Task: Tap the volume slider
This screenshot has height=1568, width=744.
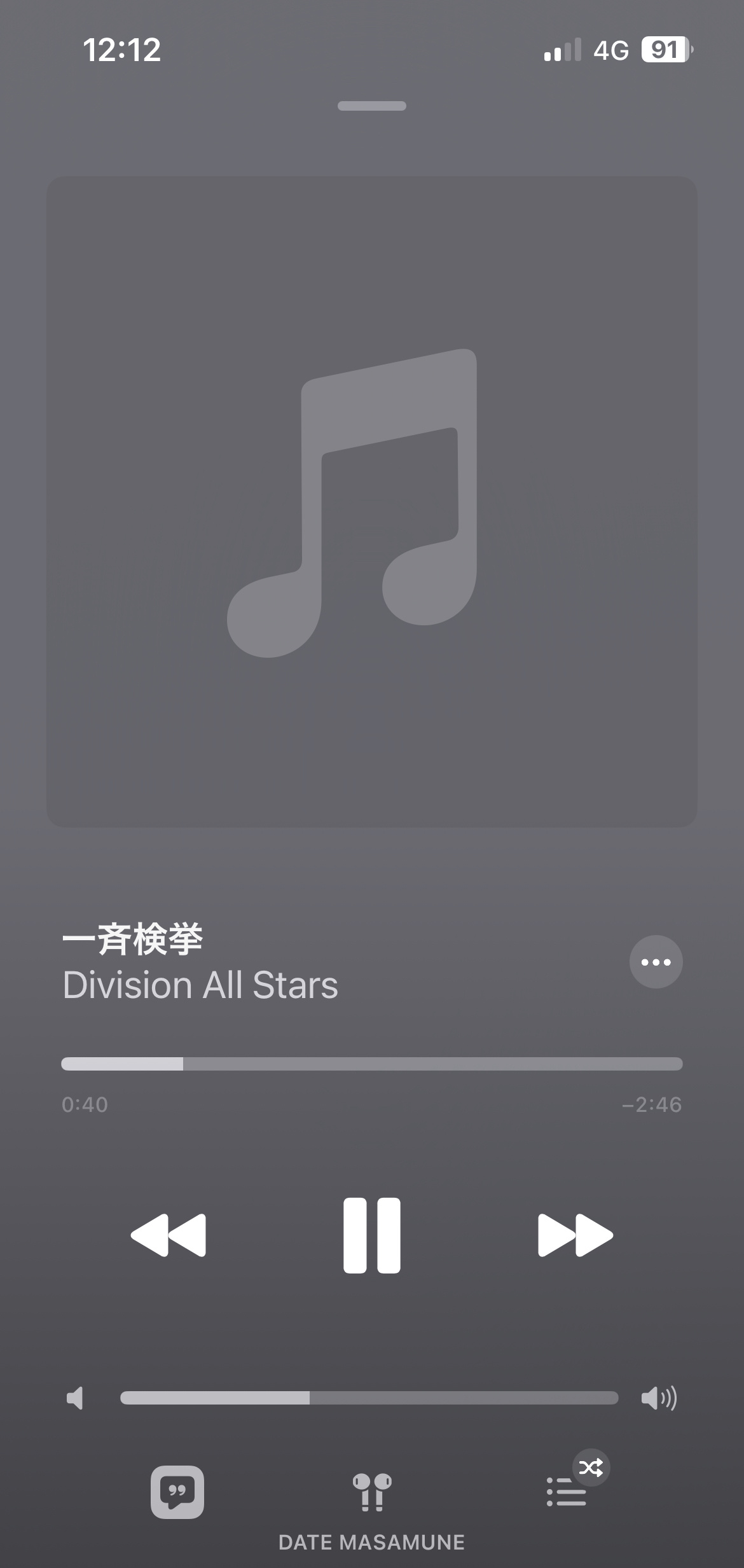Action: (x=369, y=1398)
